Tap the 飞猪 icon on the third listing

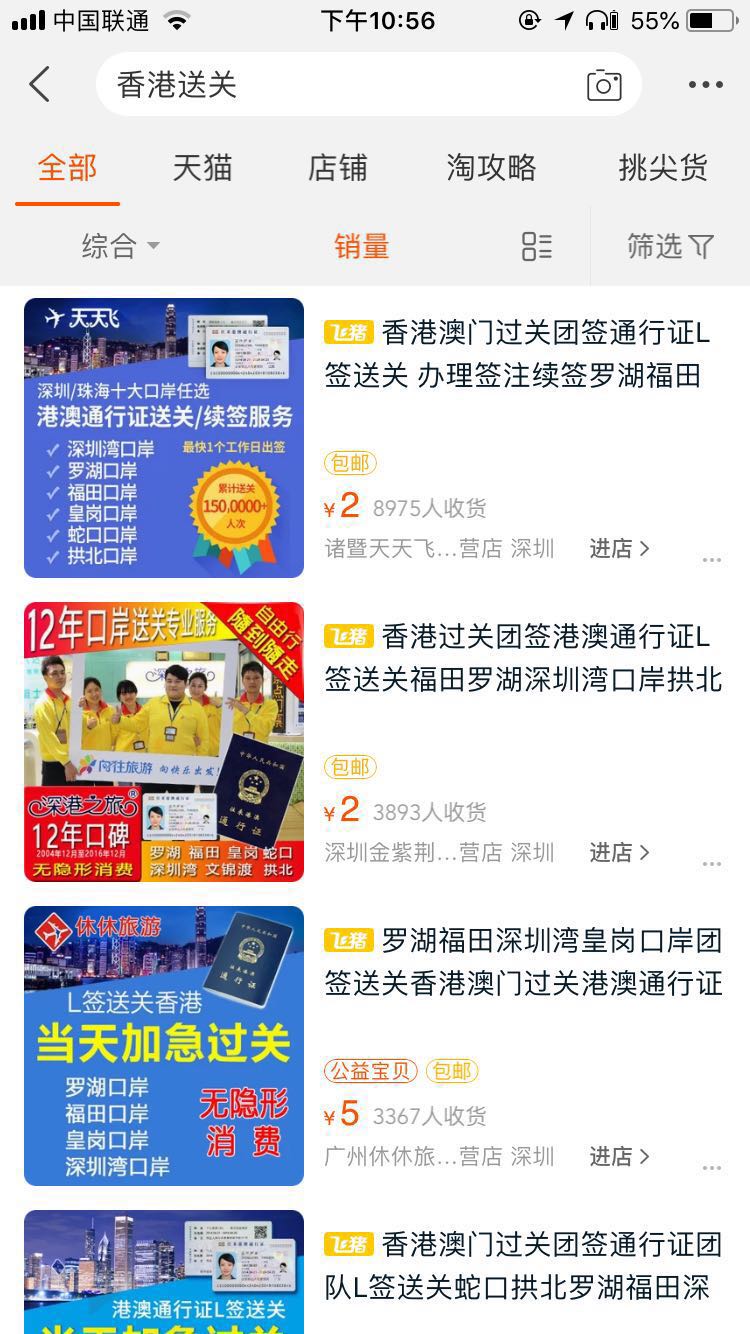348,937
